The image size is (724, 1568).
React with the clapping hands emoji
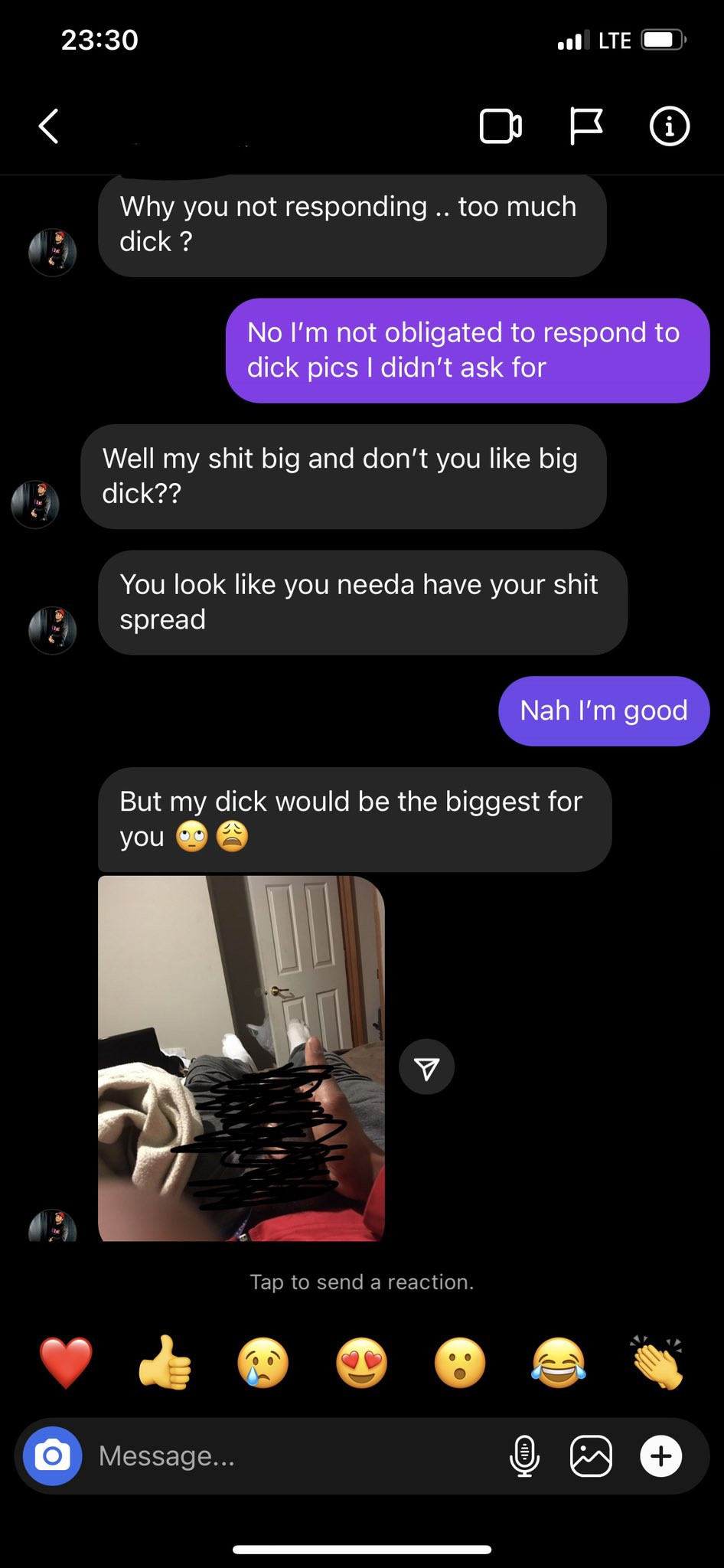pyautogui.click(x=657, y=1364)
